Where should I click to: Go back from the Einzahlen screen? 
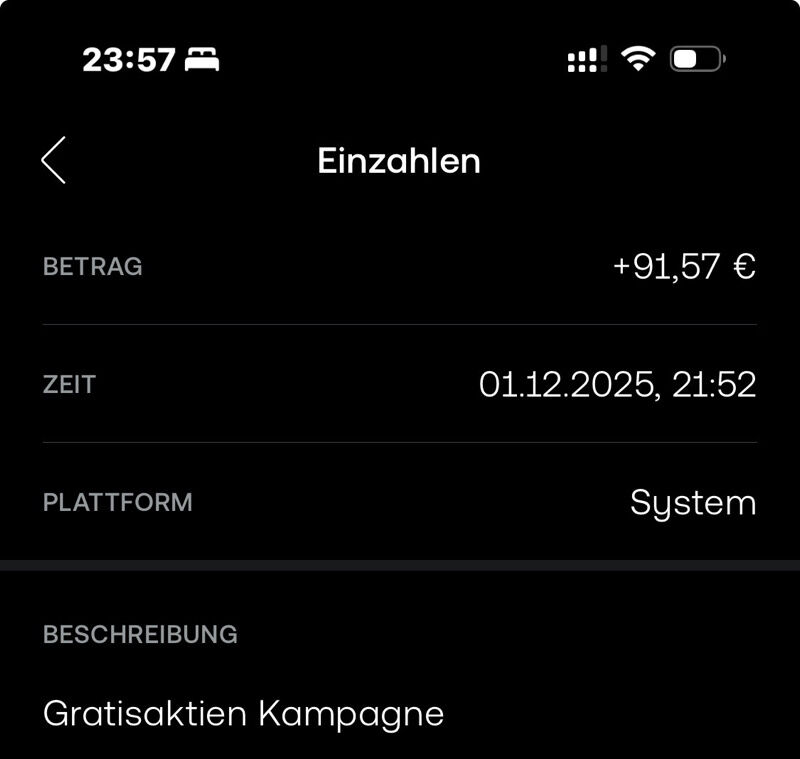pos(54,160)
